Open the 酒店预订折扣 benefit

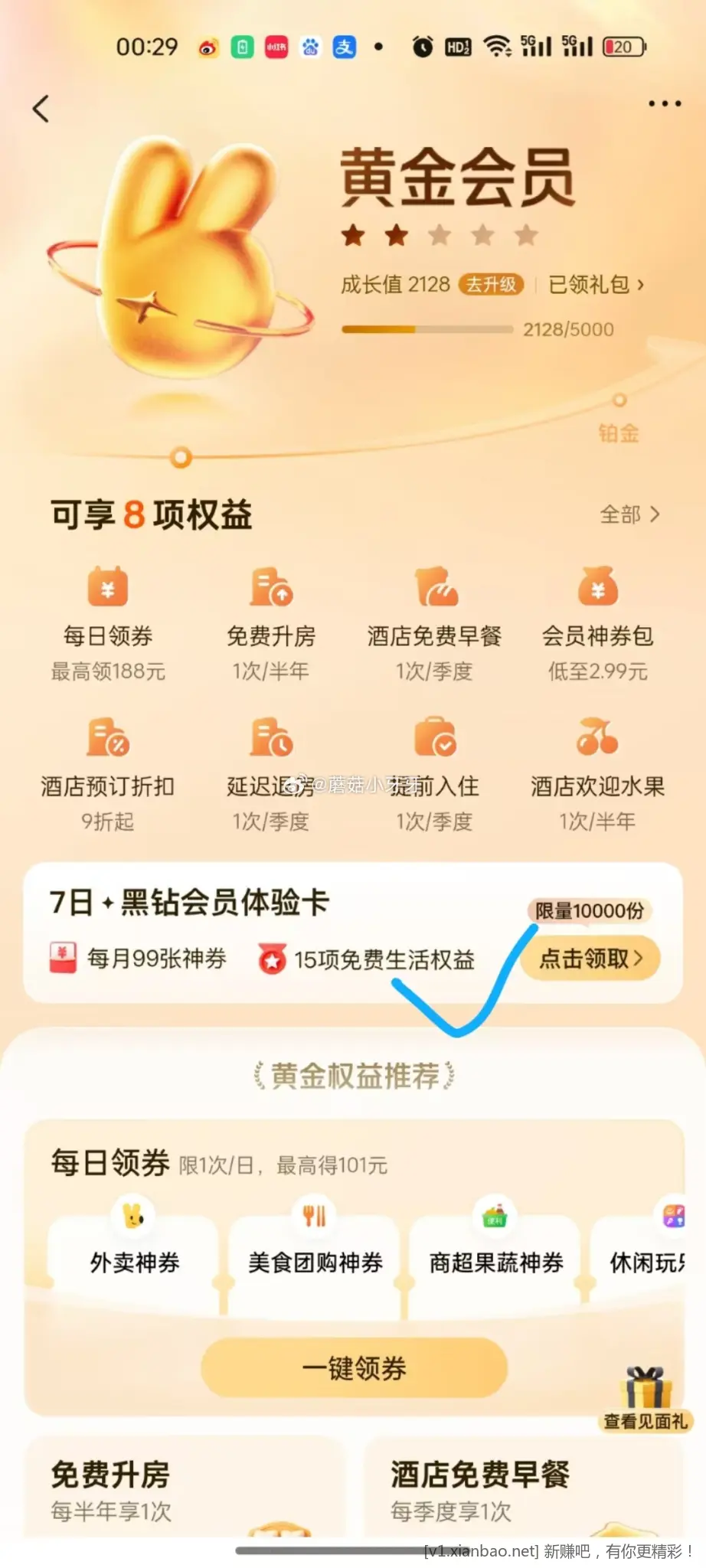[x=108, y=739]
